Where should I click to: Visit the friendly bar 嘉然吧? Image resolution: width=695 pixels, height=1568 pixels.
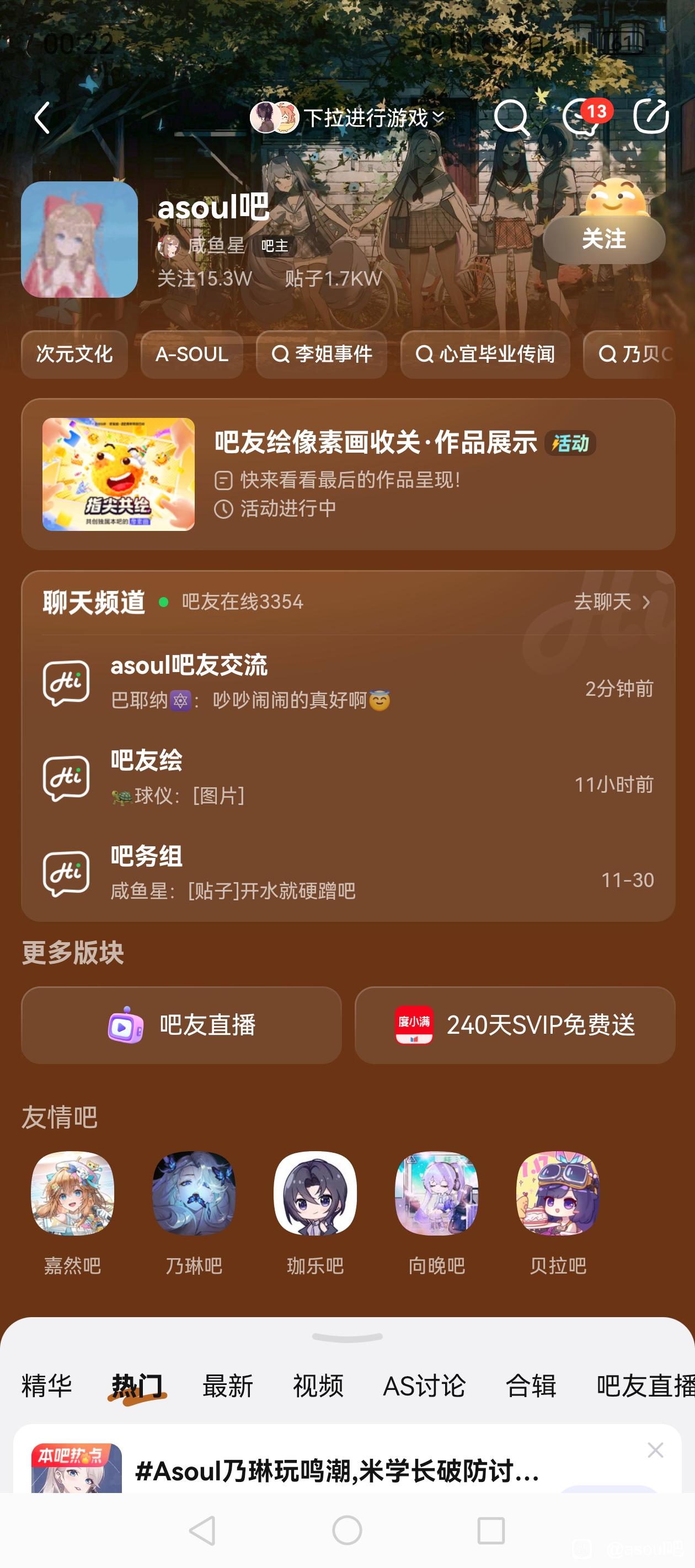click(x=72, y=1211)
